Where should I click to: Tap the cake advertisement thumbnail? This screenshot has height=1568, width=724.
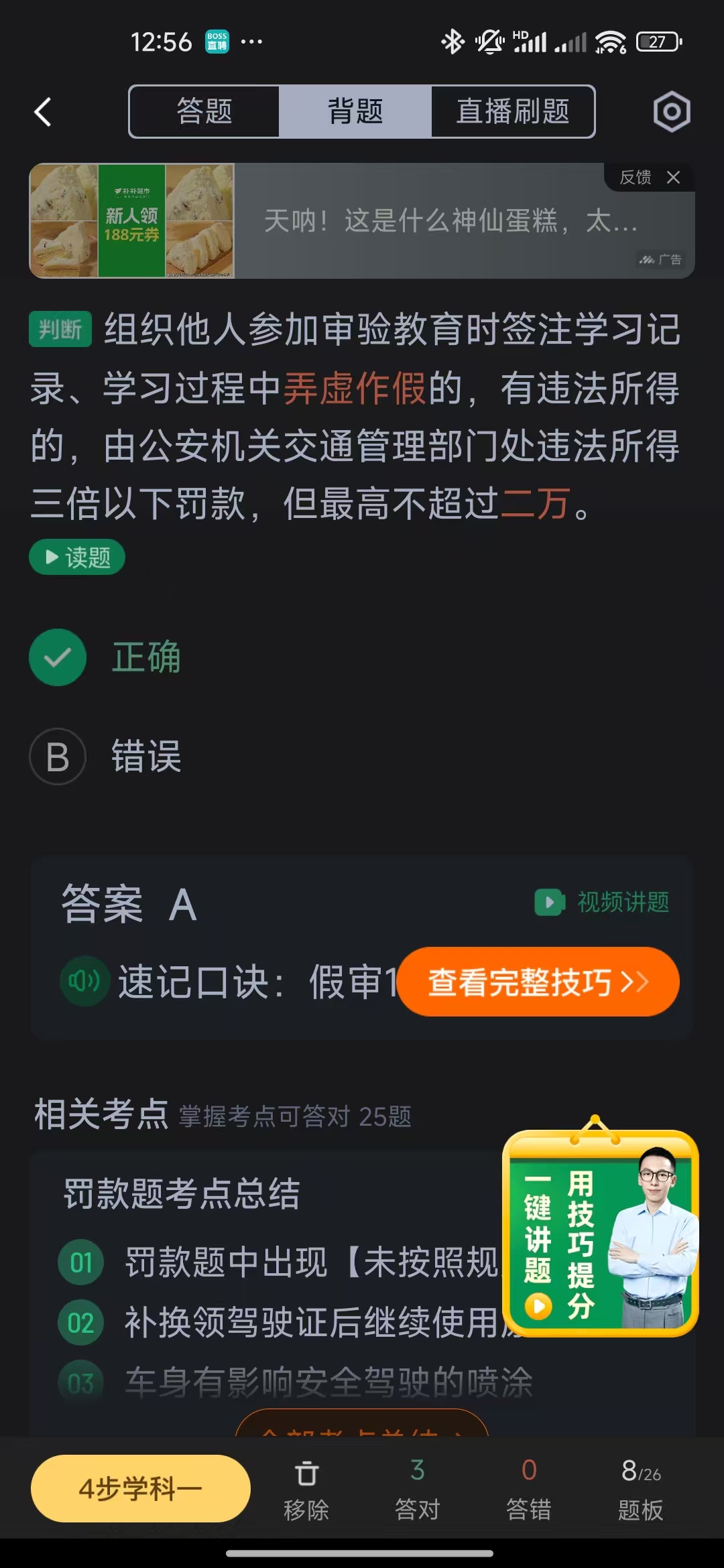coord(132,221)
